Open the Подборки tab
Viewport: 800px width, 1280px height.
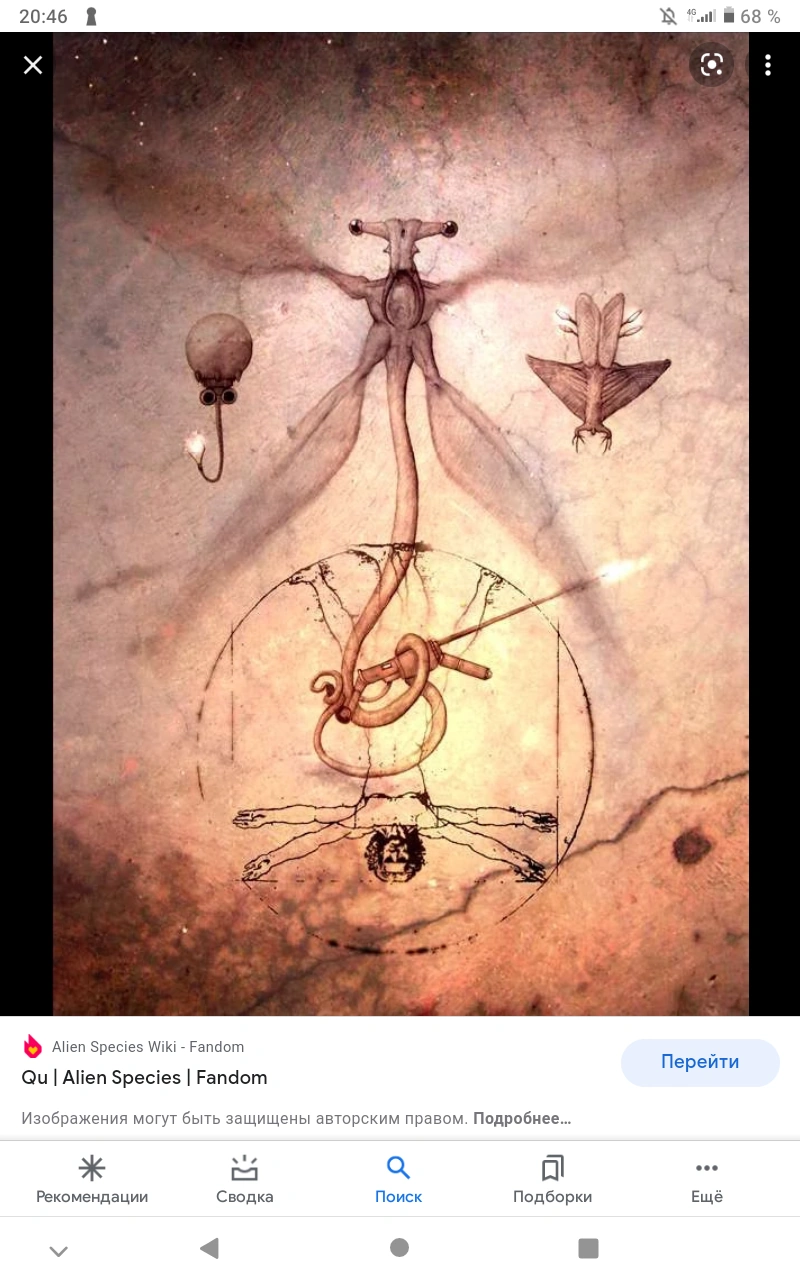pyautogui.click(x=552, y=1180)
